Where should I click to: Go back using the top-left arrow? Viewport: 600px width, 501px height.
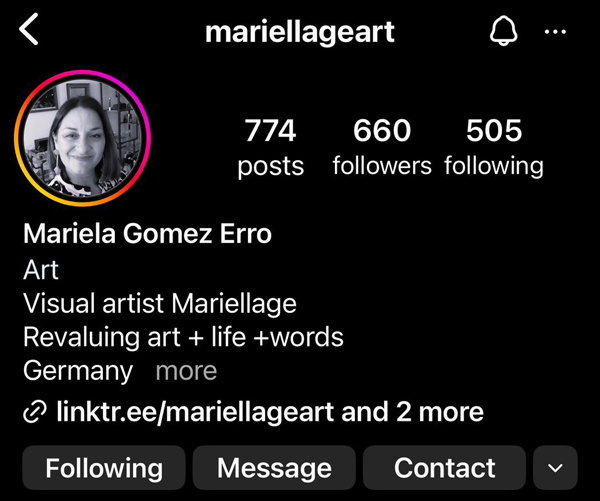point(30,31)
